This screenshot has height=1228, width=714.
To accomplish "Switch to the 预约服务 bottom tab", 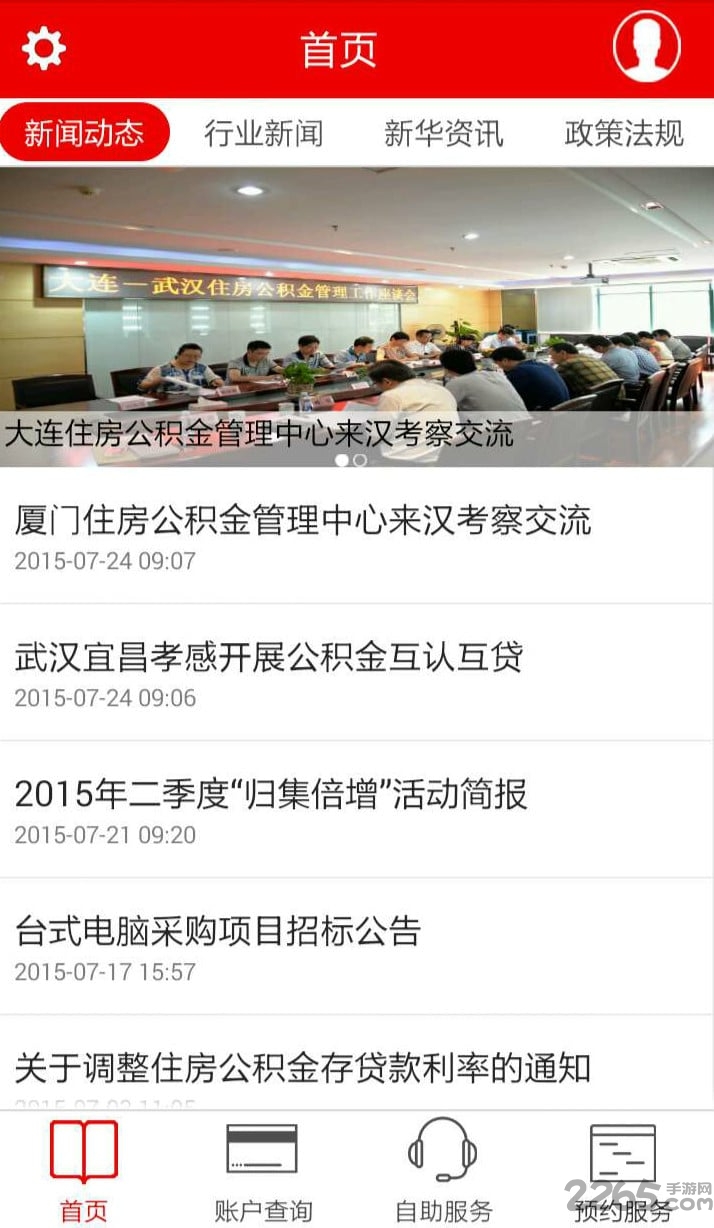I will 622,1170.
